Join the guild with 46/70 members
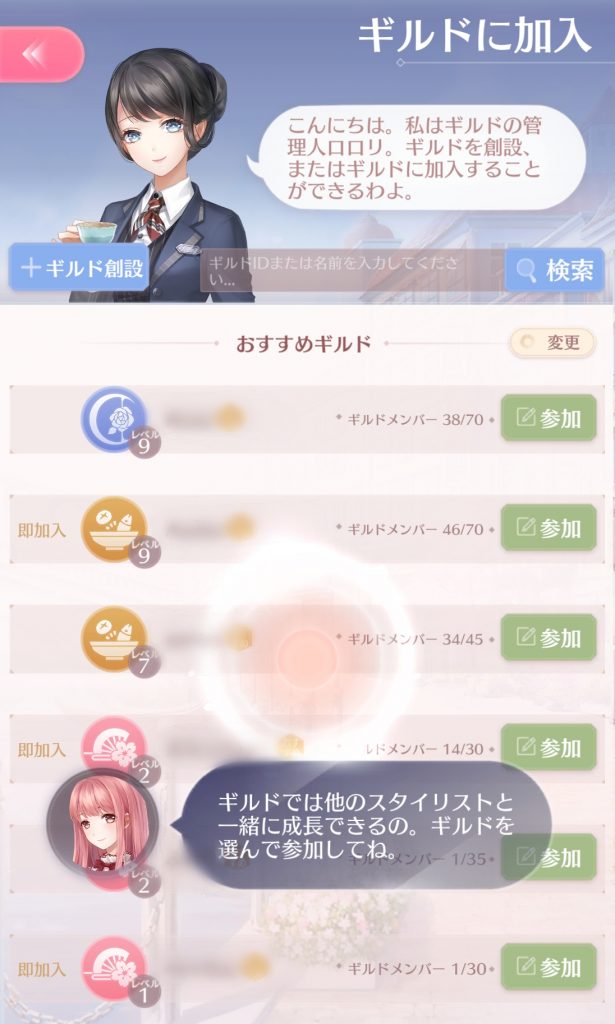This screenshot has height=1024, width=615. tap(548, 528)
